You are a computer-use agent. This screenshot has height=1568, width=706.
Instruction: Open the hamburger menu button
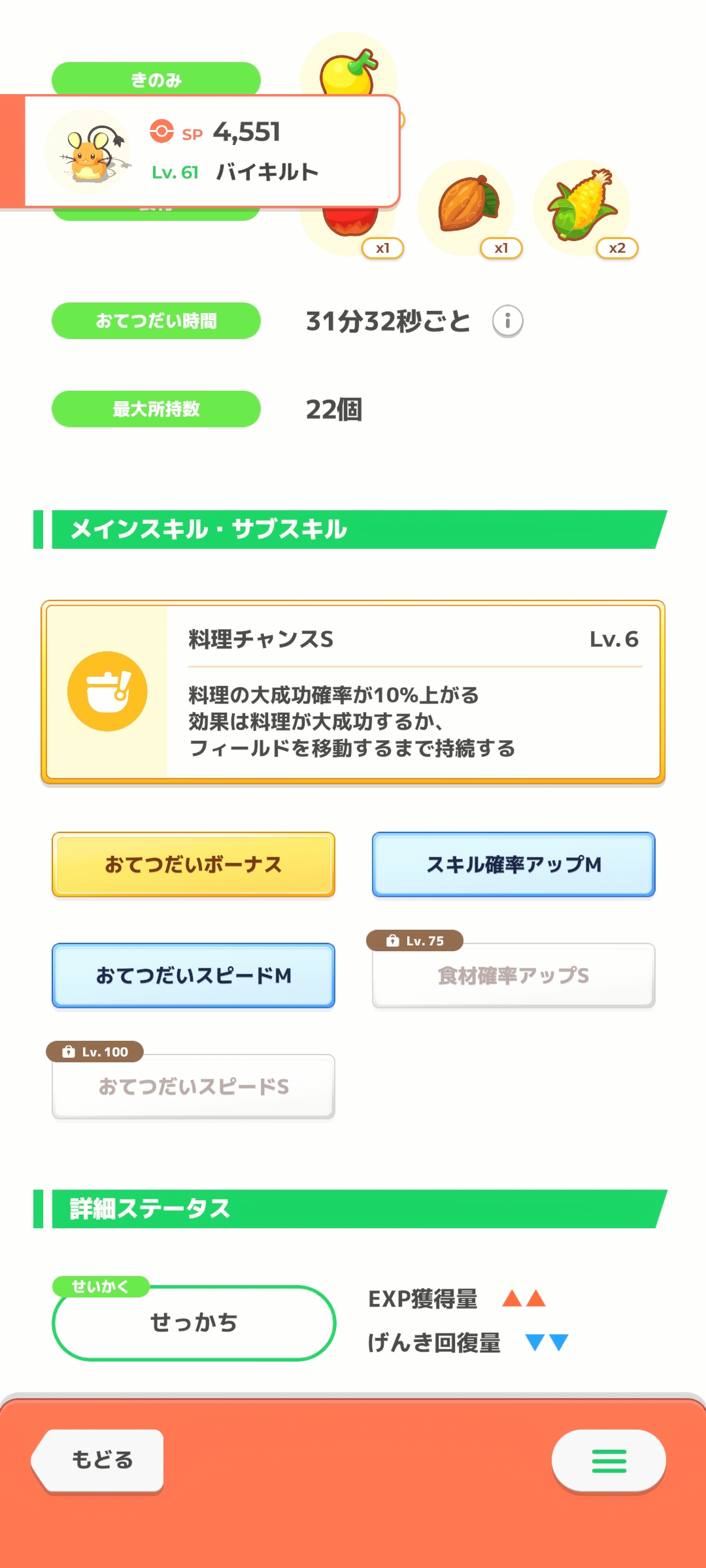[609, 1461]
